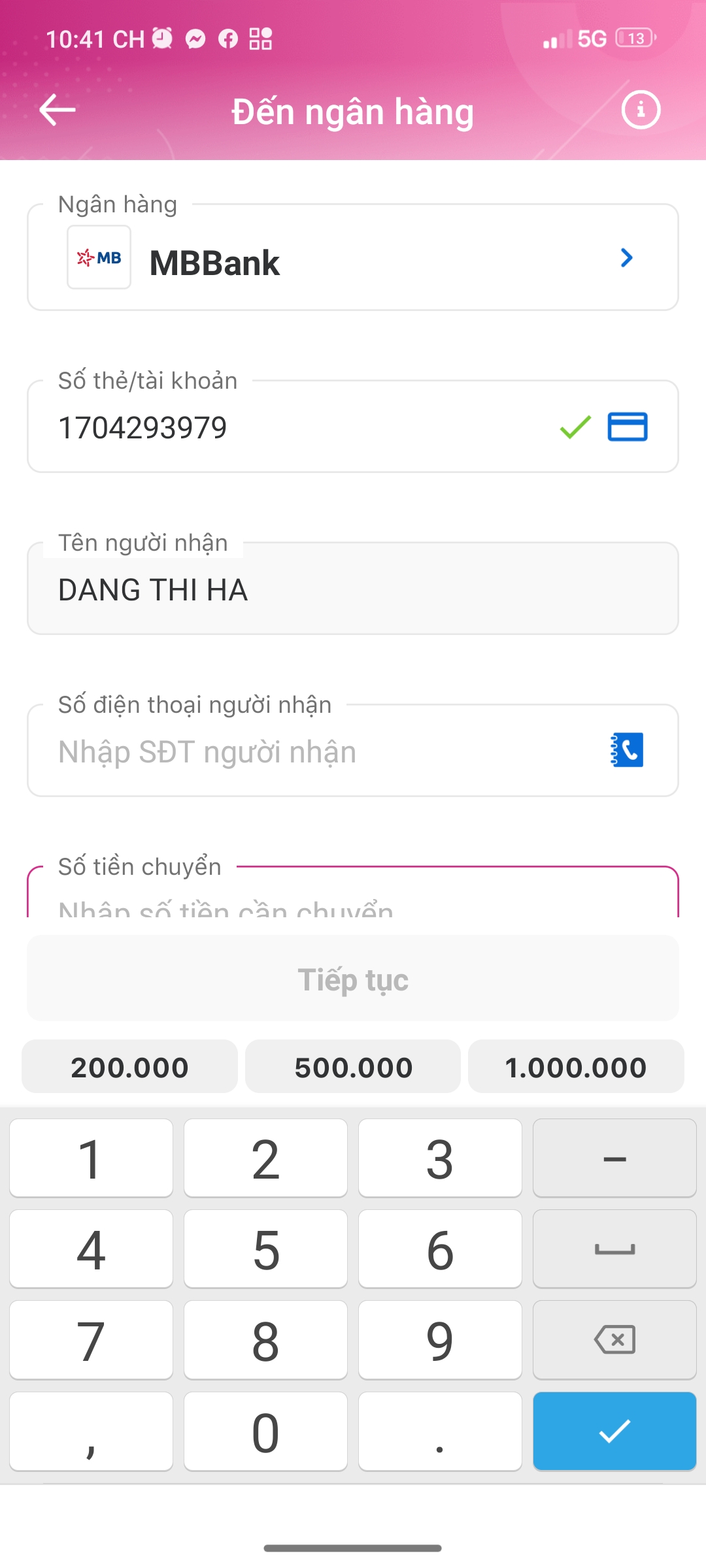Tap the card icon in the account field
Screen dimensions: 706x1568
pyautogui.click(x=628, y=427)
